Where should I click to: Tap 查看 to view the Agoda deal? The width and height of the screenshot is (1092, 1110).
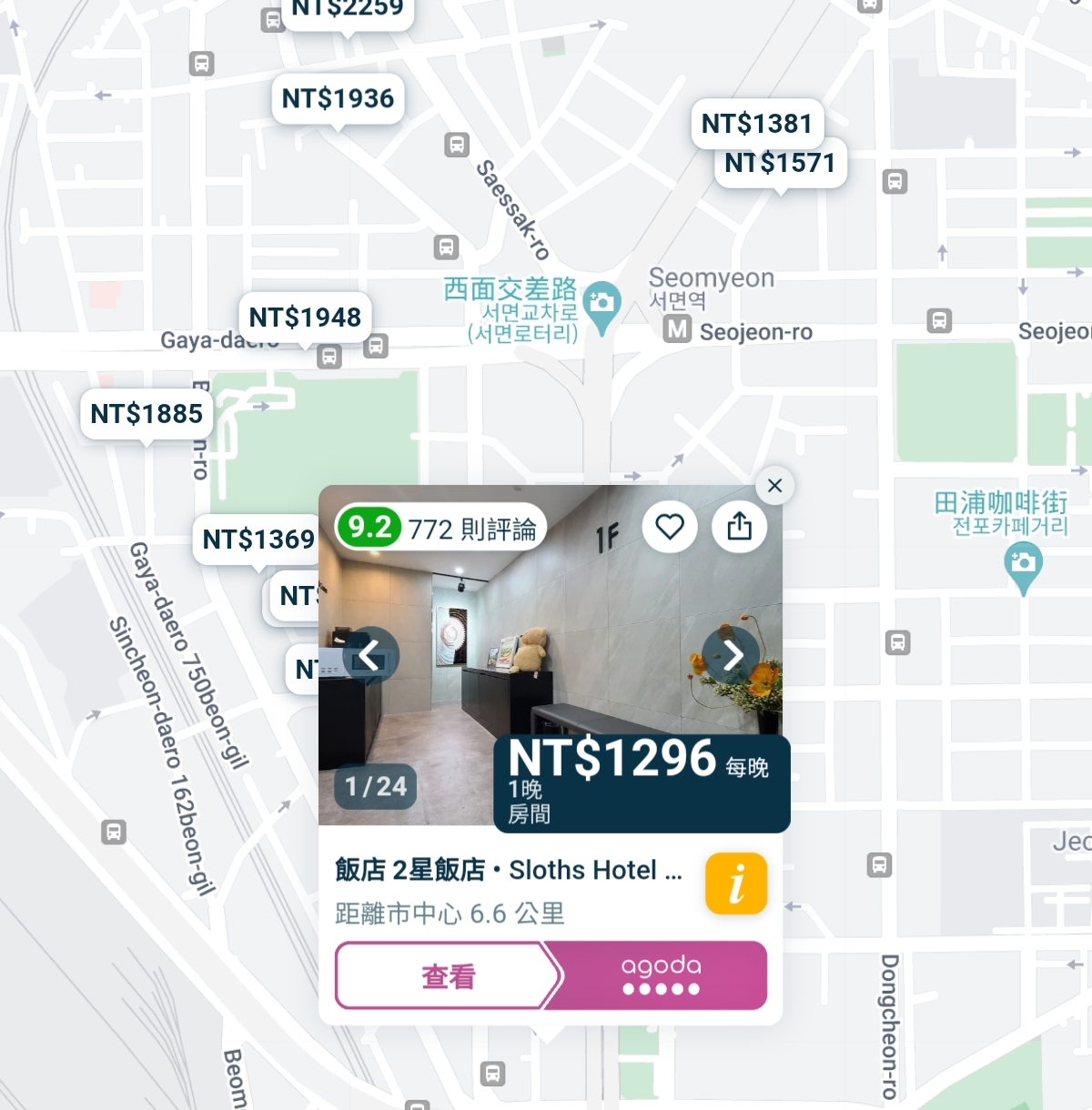448,976
